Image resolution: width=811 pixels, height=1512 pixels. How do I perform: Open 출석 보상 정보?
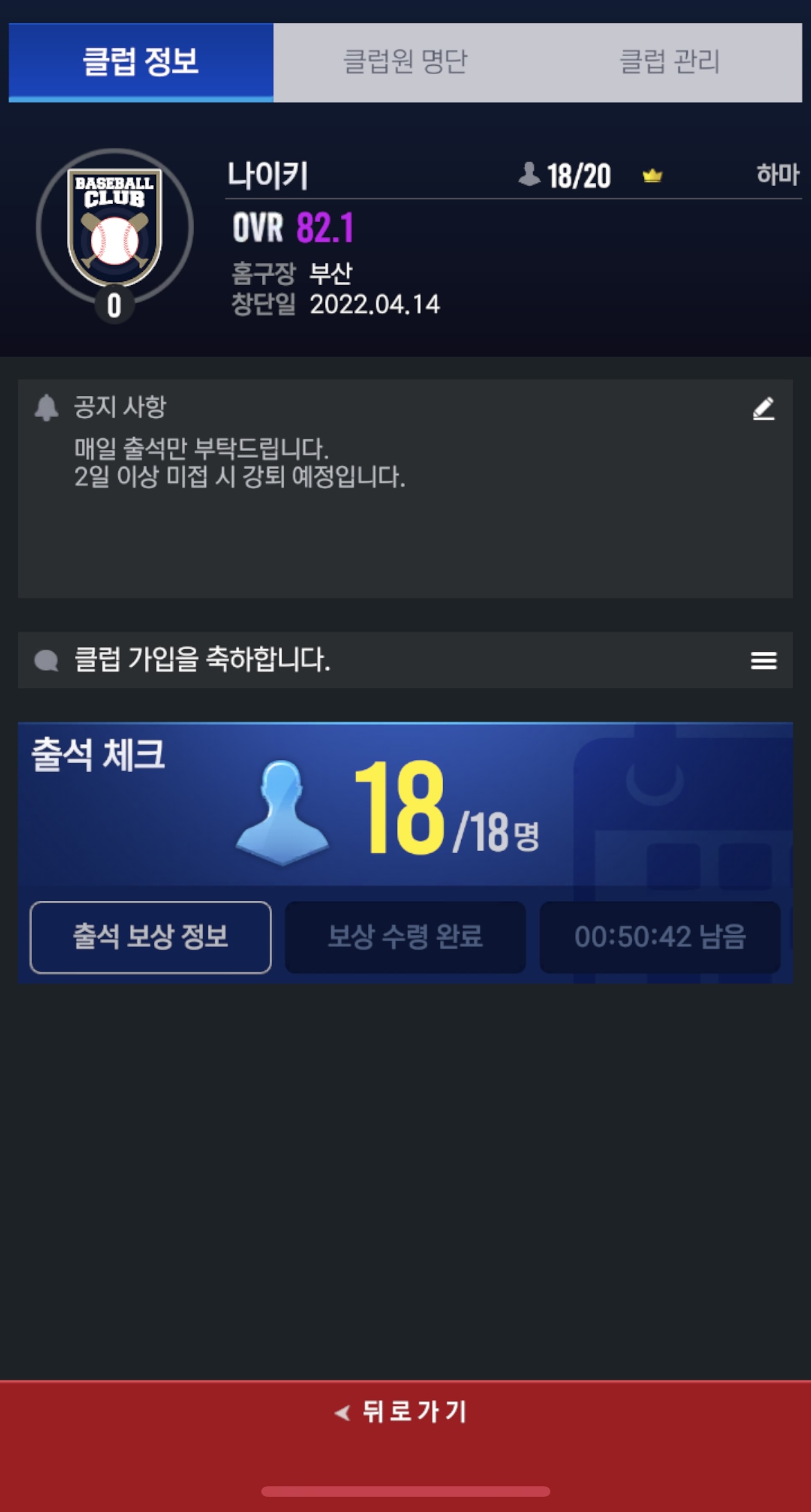tap(150, 937)
